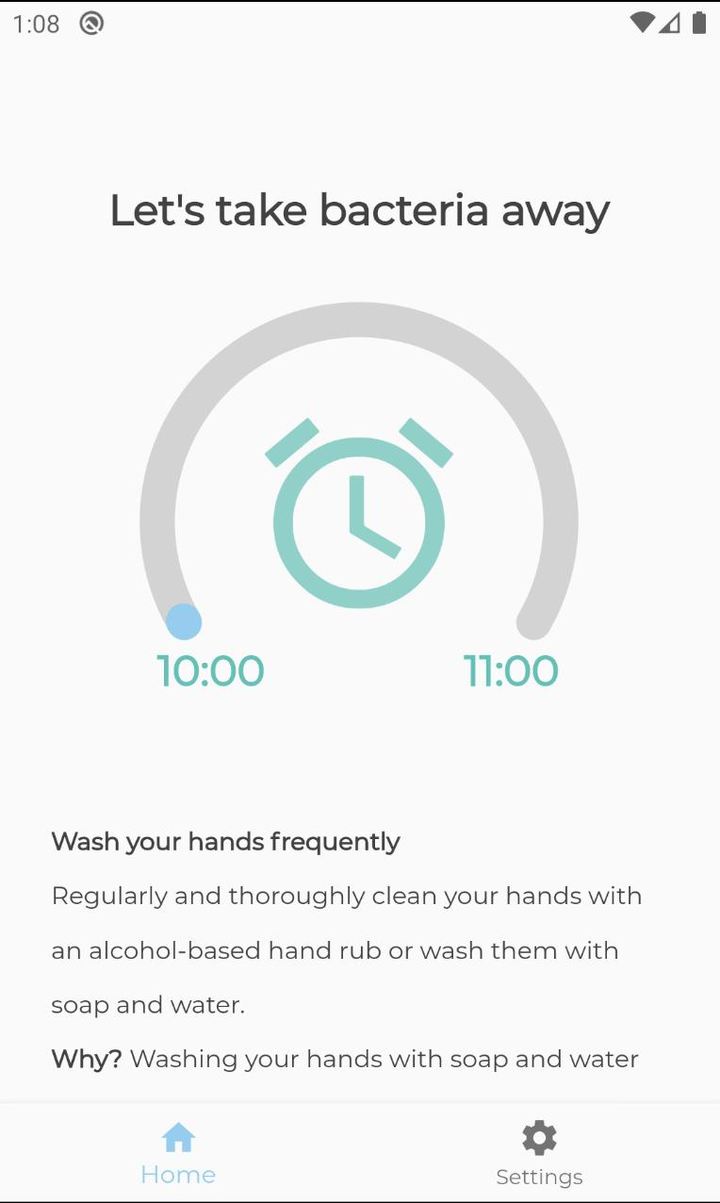Open Settings via the gear icon
This screenshot has width=720, height=1203.
pos(539,1136)
